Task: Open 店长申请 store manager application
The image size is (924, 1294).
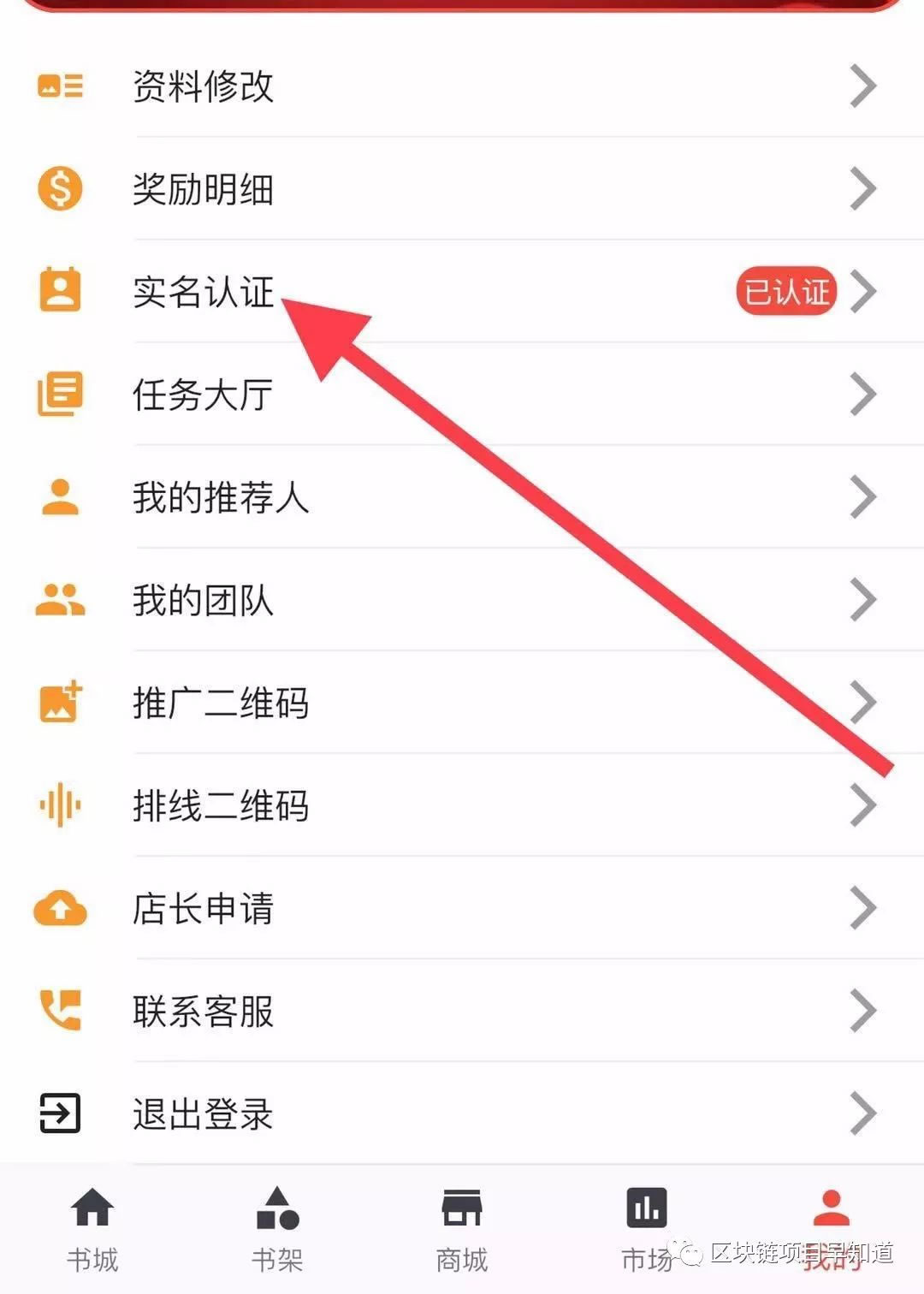Action: (x=462, y=908)
